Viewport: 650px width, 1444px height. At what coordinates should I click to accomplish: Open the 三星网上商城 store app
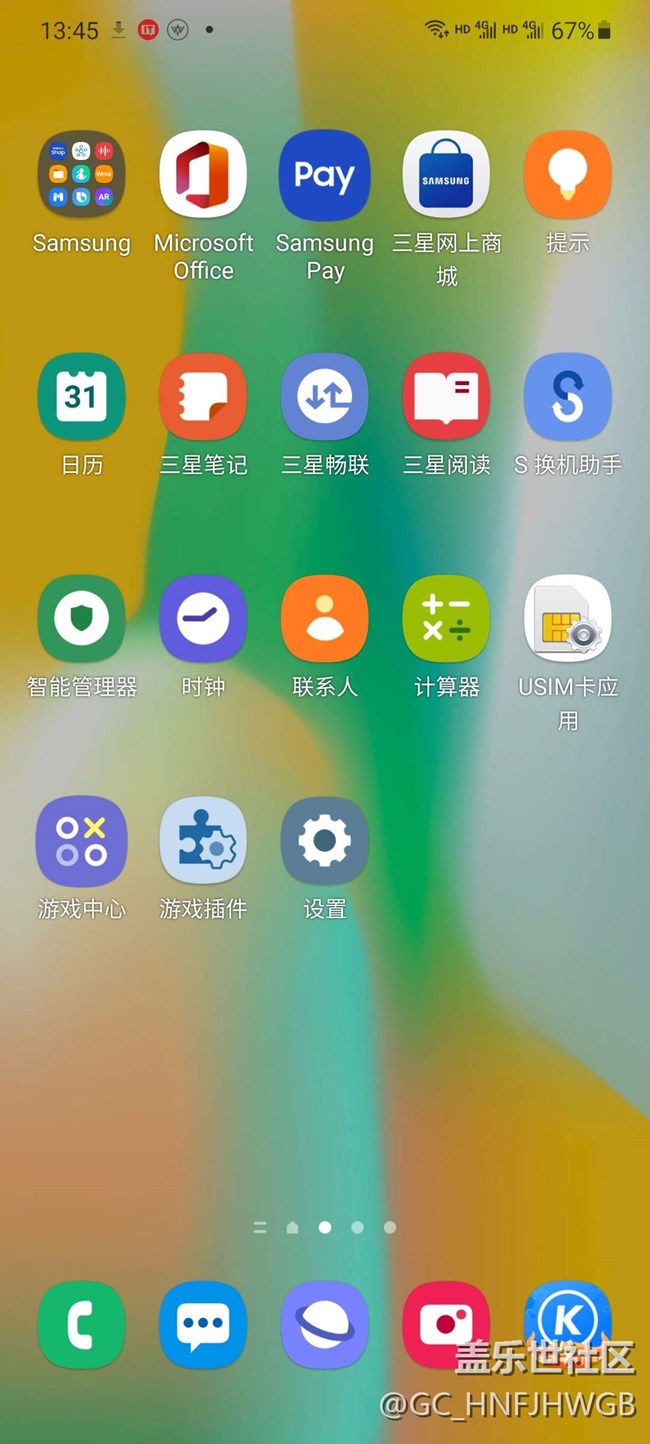click(446, 176)
